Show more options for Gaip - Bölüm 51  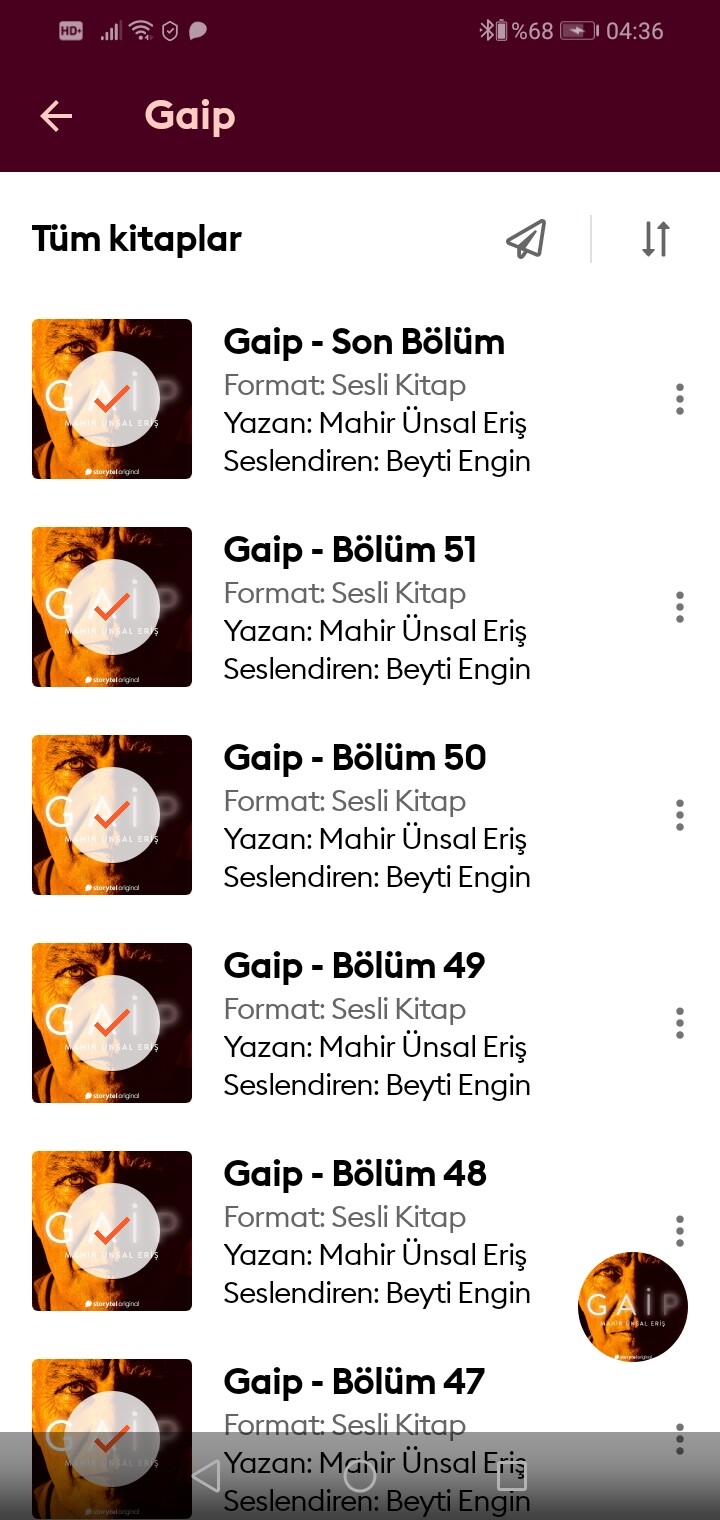coord(680,607)
